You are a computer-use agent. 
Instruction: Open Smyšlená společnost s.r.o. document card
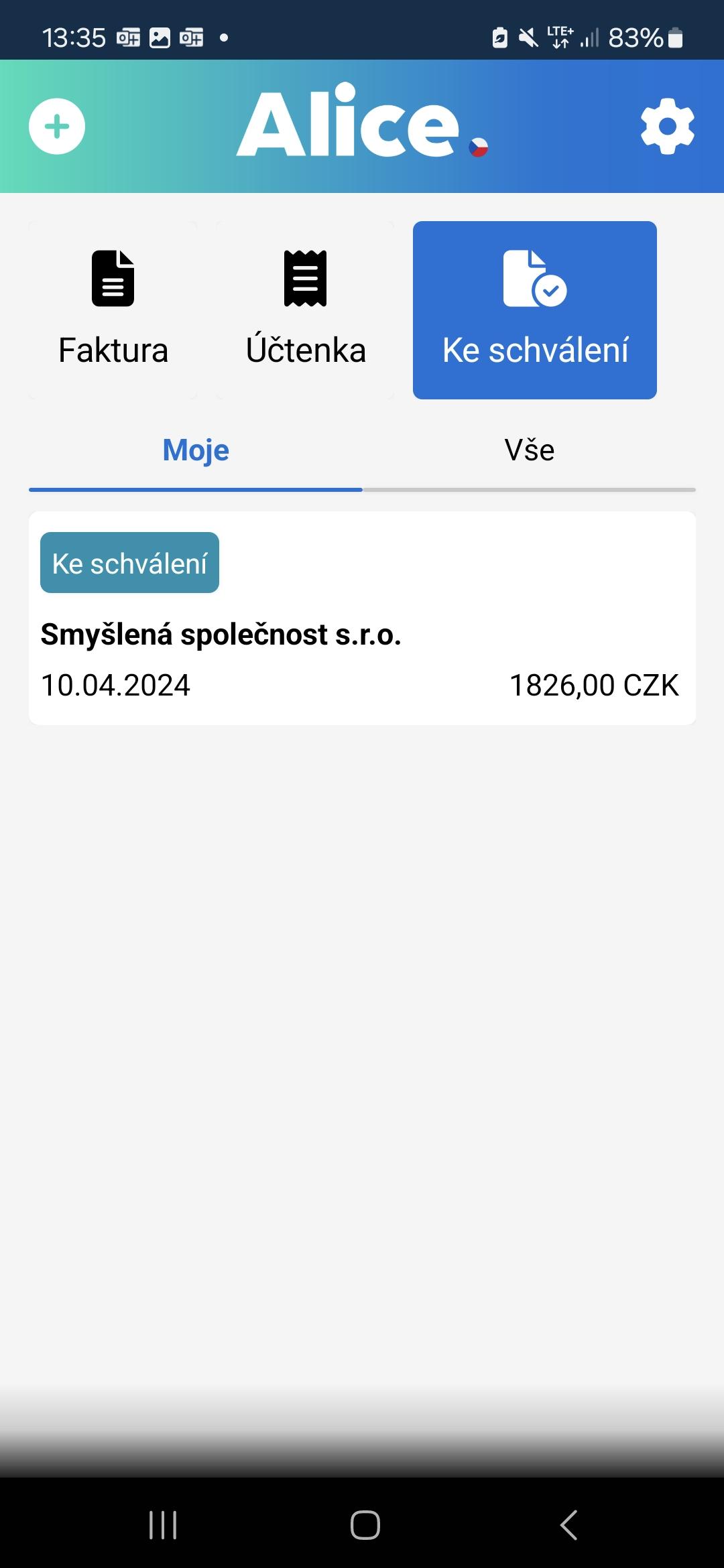point(362,618)
